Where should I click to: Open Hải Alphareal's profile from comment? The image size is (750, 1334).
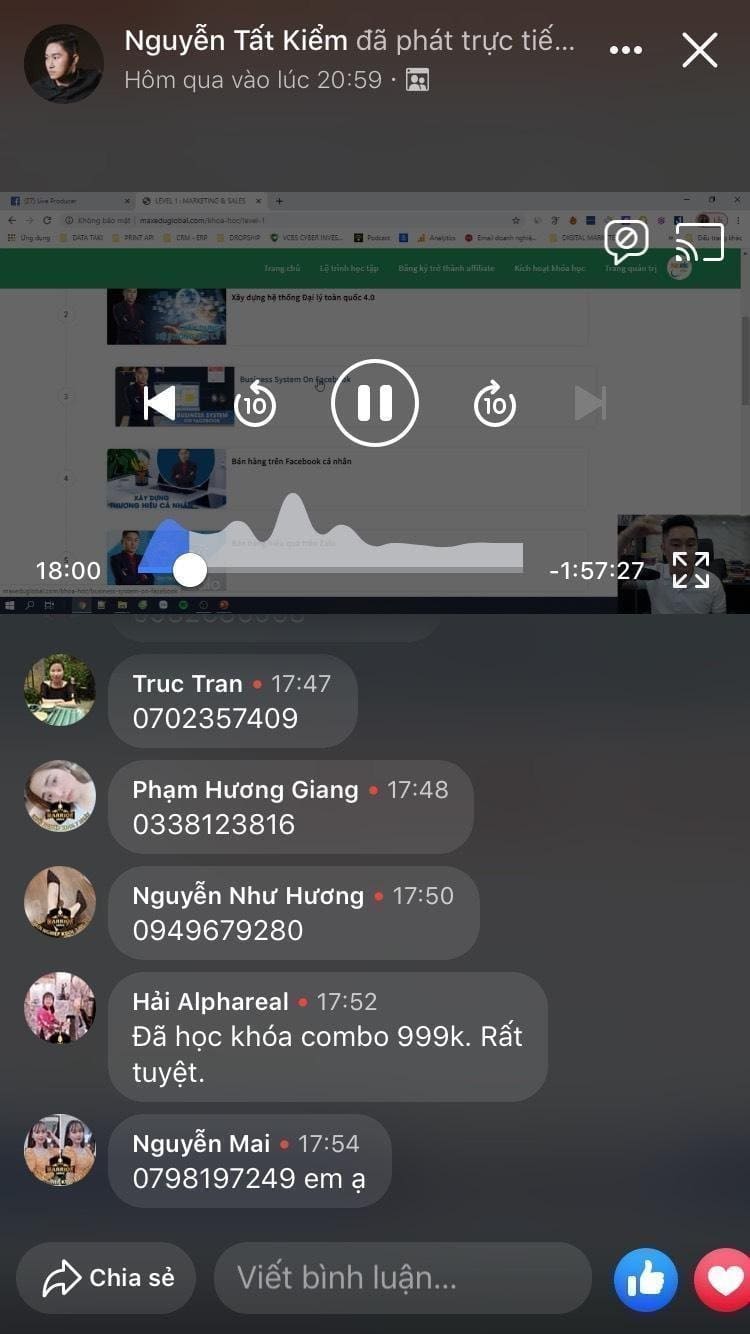point(211,1001)
